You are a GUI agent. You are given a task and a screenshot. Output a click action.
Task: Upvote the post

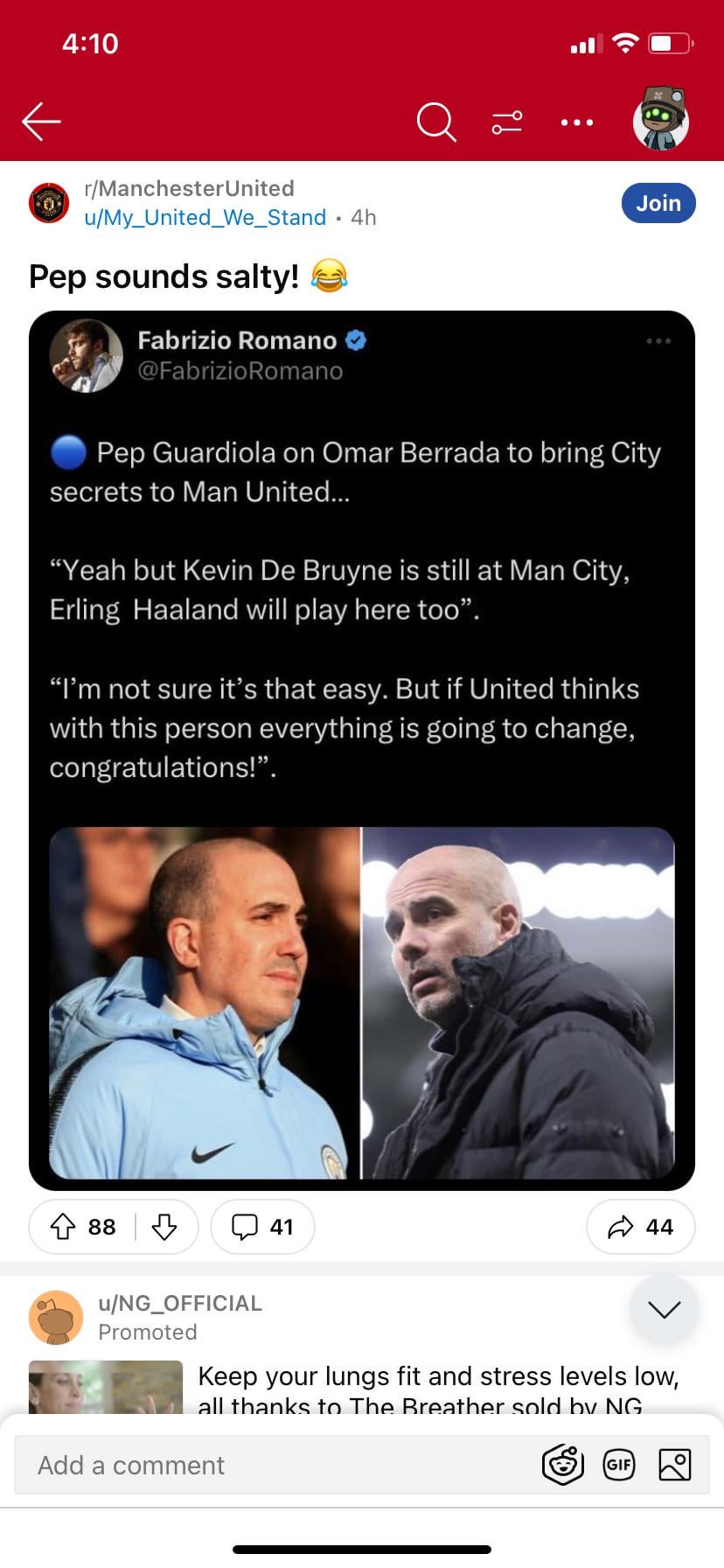coord(63,1227)
